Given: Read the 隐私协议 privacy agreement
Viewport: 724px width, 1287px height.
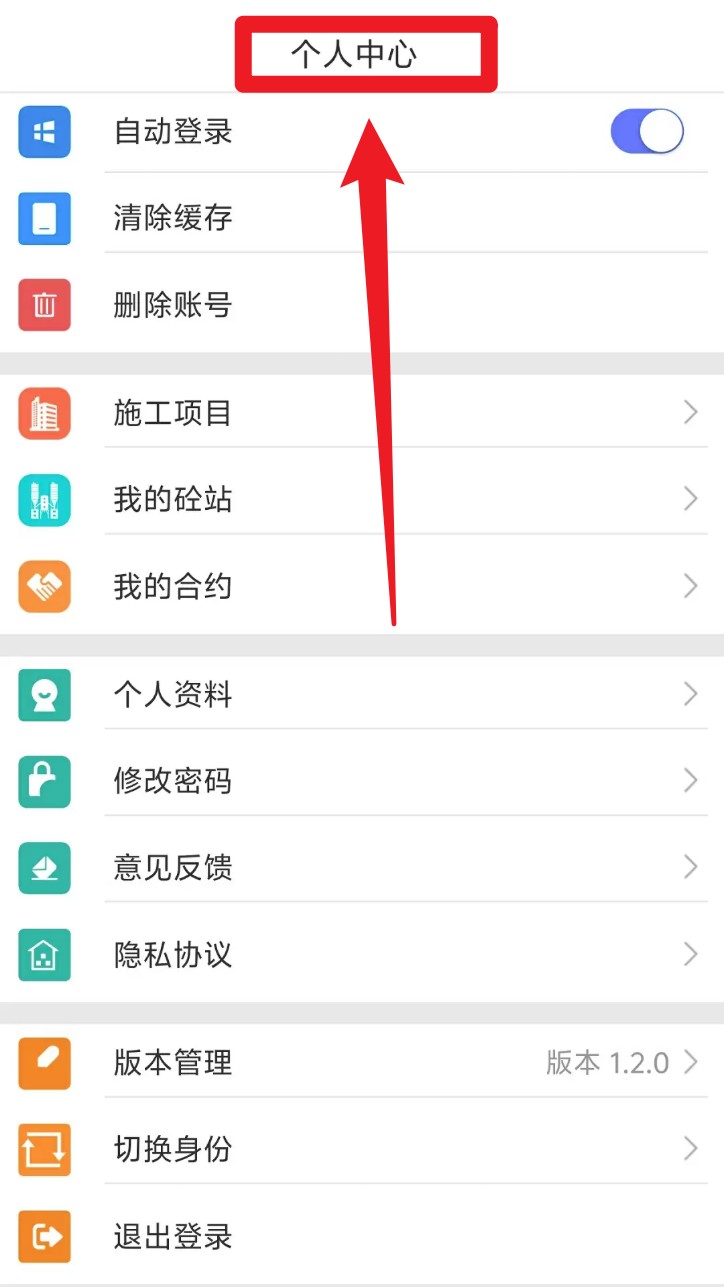Looking at the screenshot, I should (x=362, y=954).
